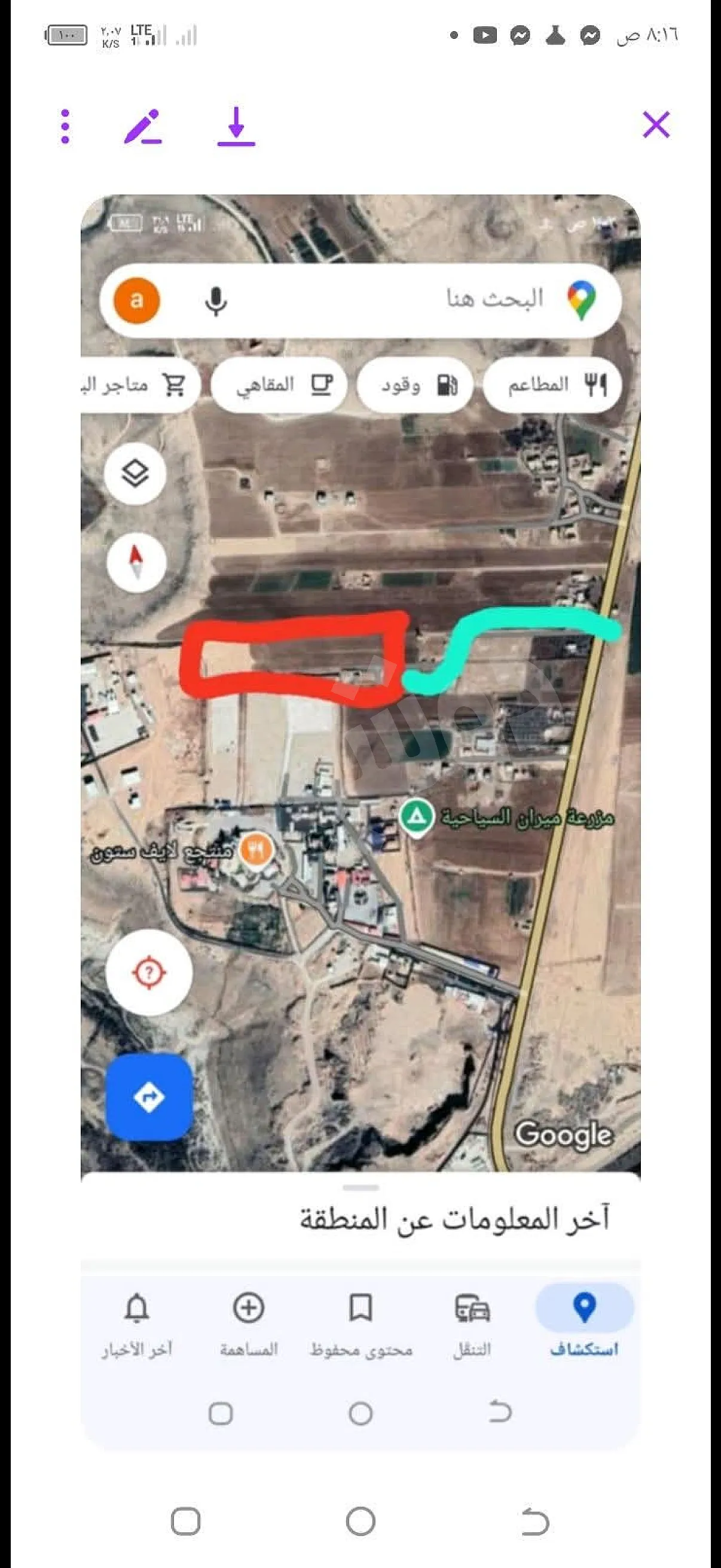Viewport: 721px width, 1568px height.
Task: Download the image
Action: click(236, 126)
